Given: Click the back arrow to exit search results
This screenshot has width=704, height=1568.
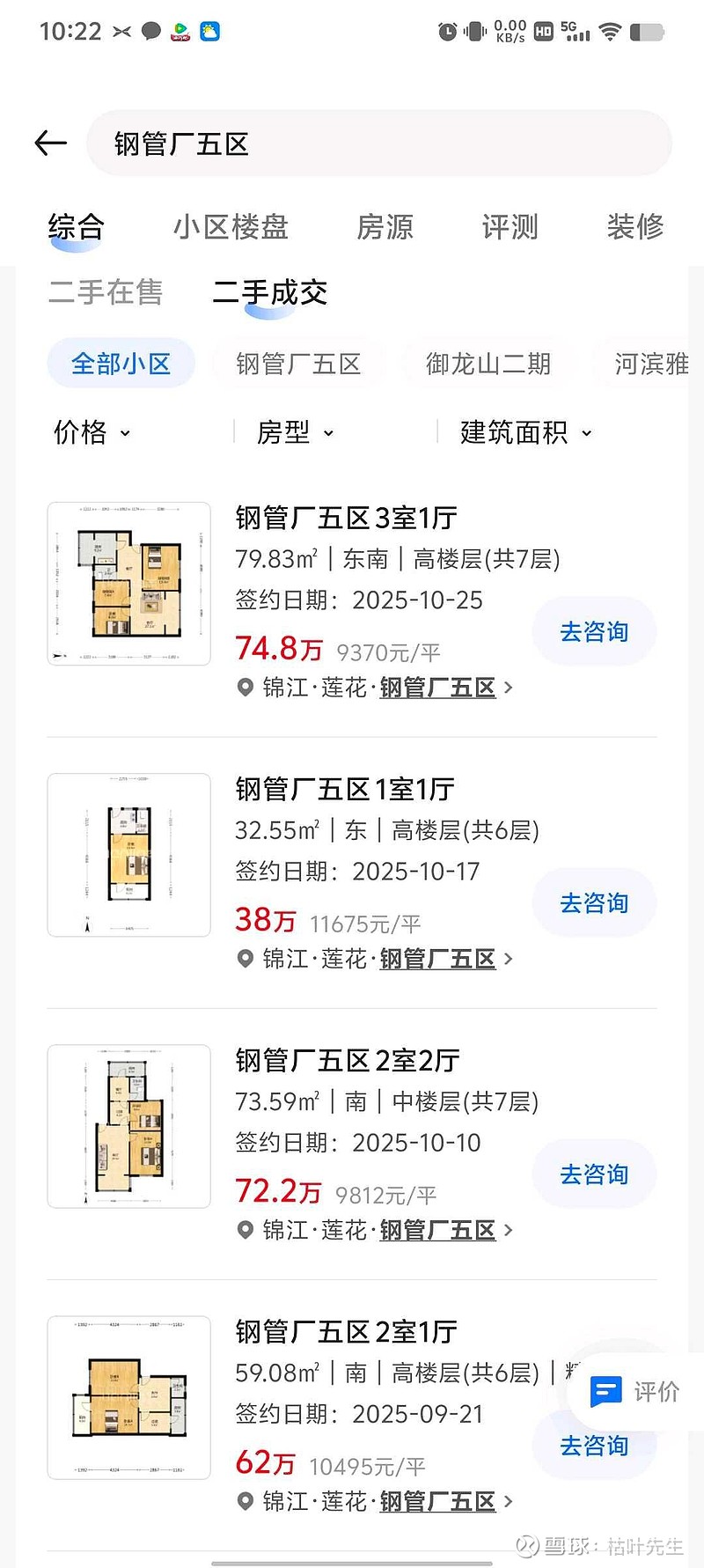Looking at the screenshot, I should click(50, 143).
